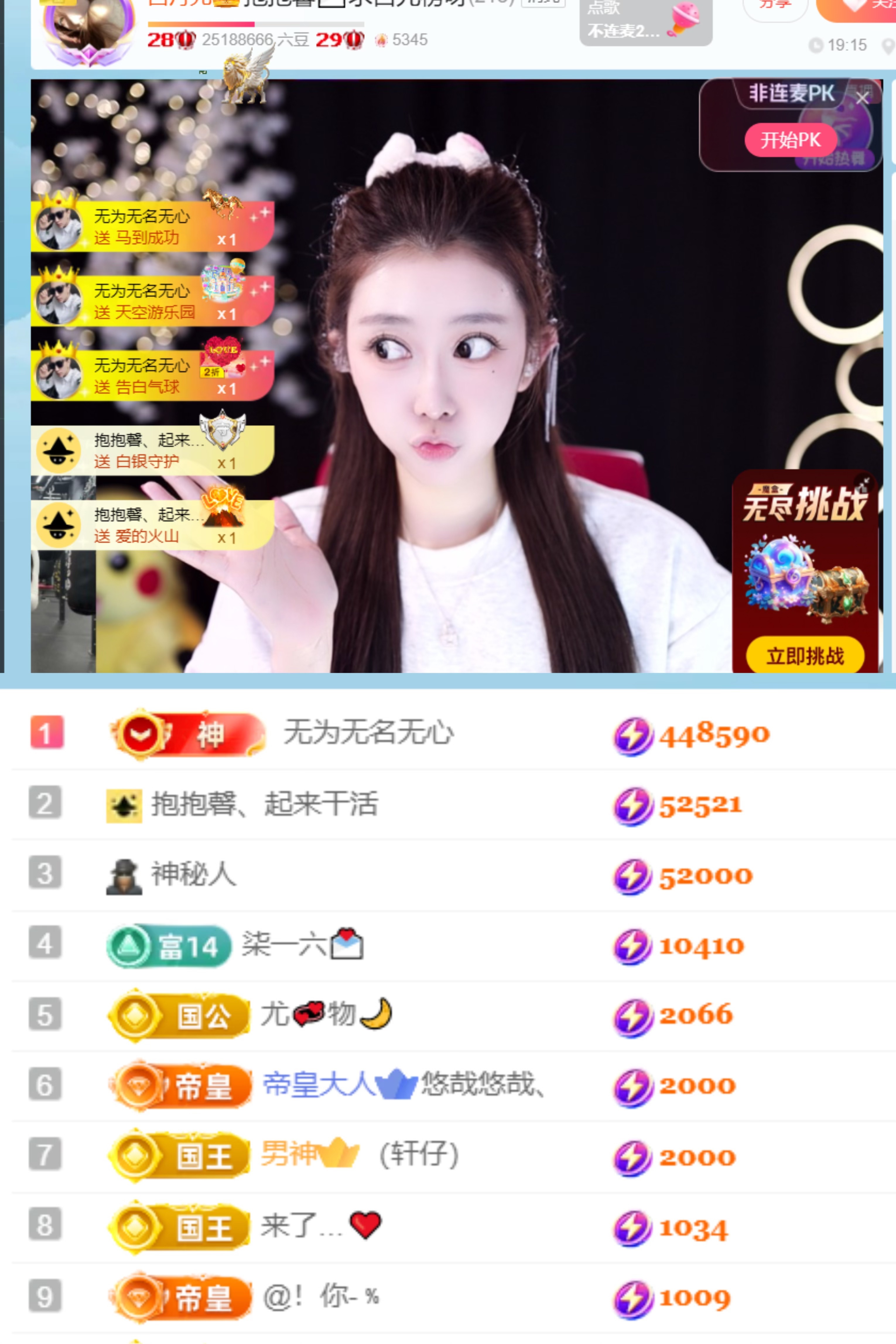Click the pink microphone request icon
Screen dimensions: 896x1344
pyautogui.click(x=686, y=20)
